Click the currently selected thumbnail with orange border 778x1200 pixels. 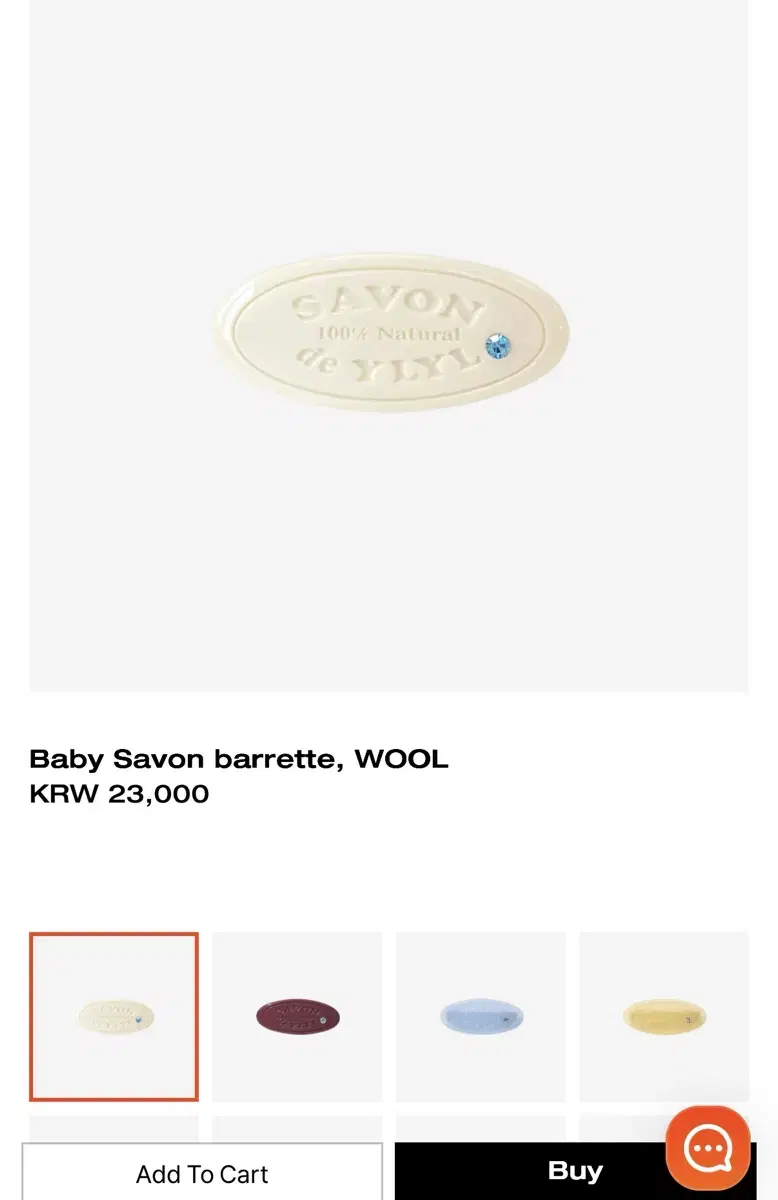(112, 1015)
